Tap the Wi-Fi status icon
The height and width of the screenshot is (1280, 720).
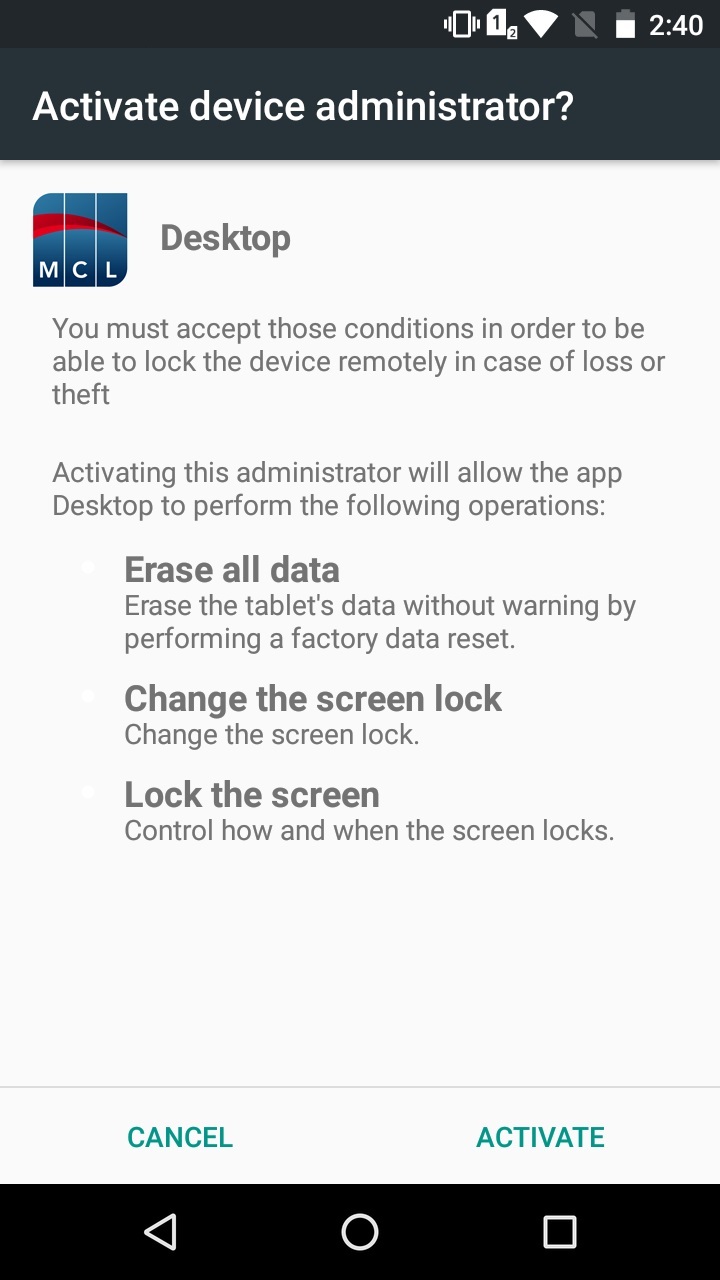(540, 25)
